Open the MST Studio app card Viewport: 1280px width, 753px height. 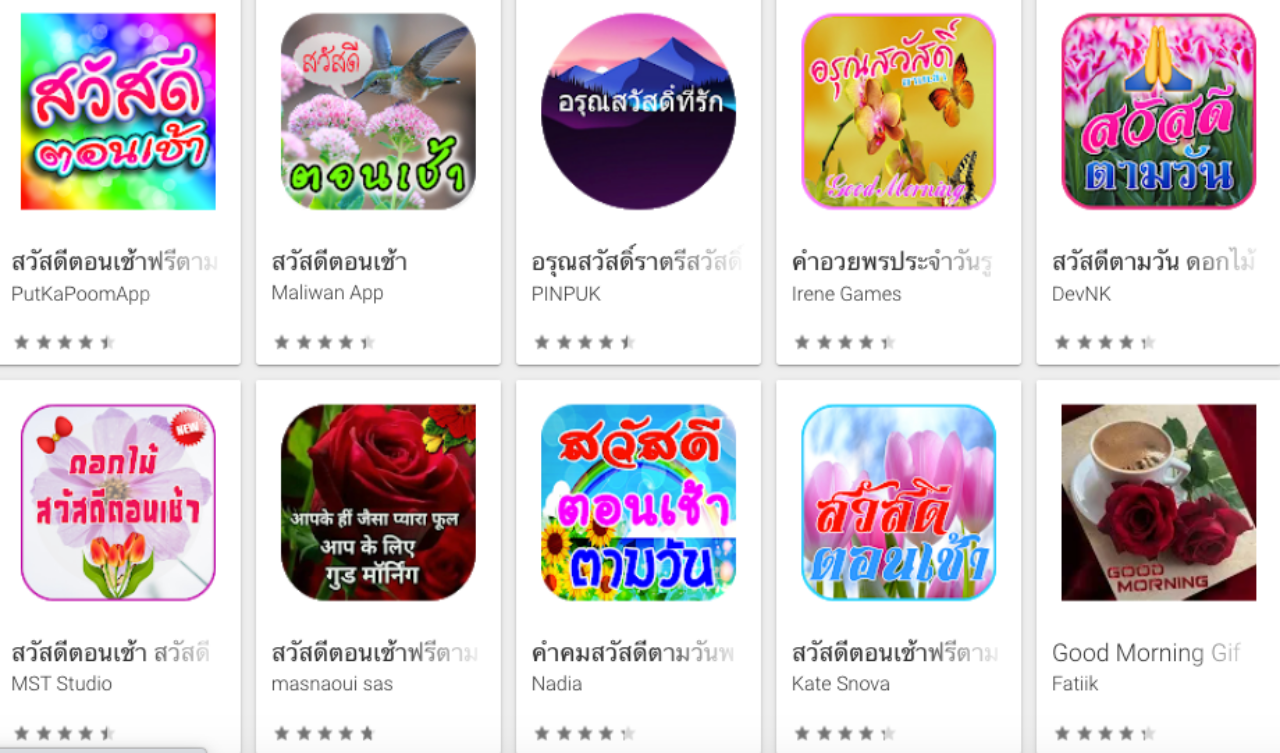click(118, 502)
